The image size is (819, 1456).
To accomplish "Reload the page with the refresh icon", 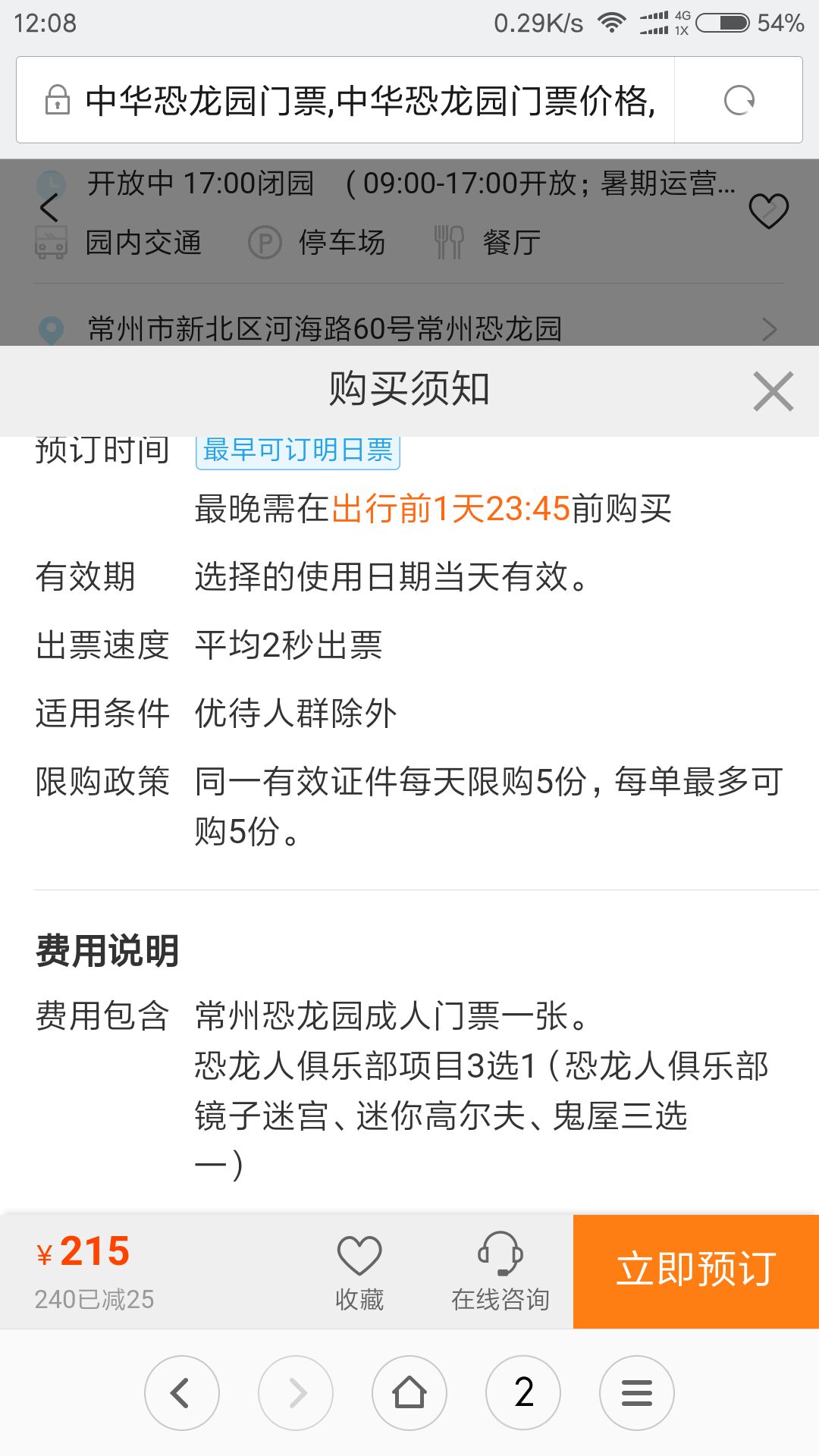I will point(739,100).
